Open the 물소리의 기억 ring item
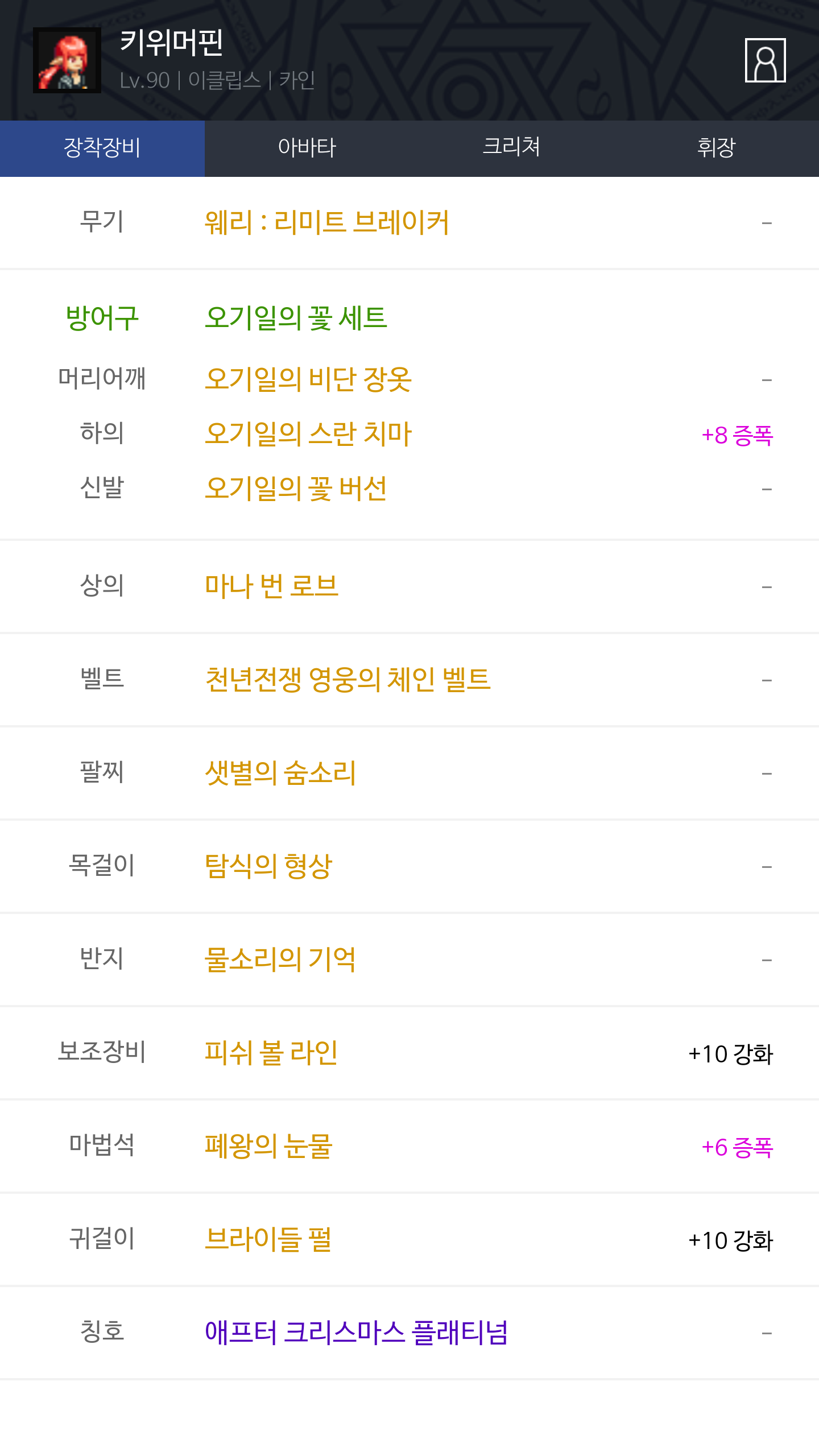 [280, 959]
